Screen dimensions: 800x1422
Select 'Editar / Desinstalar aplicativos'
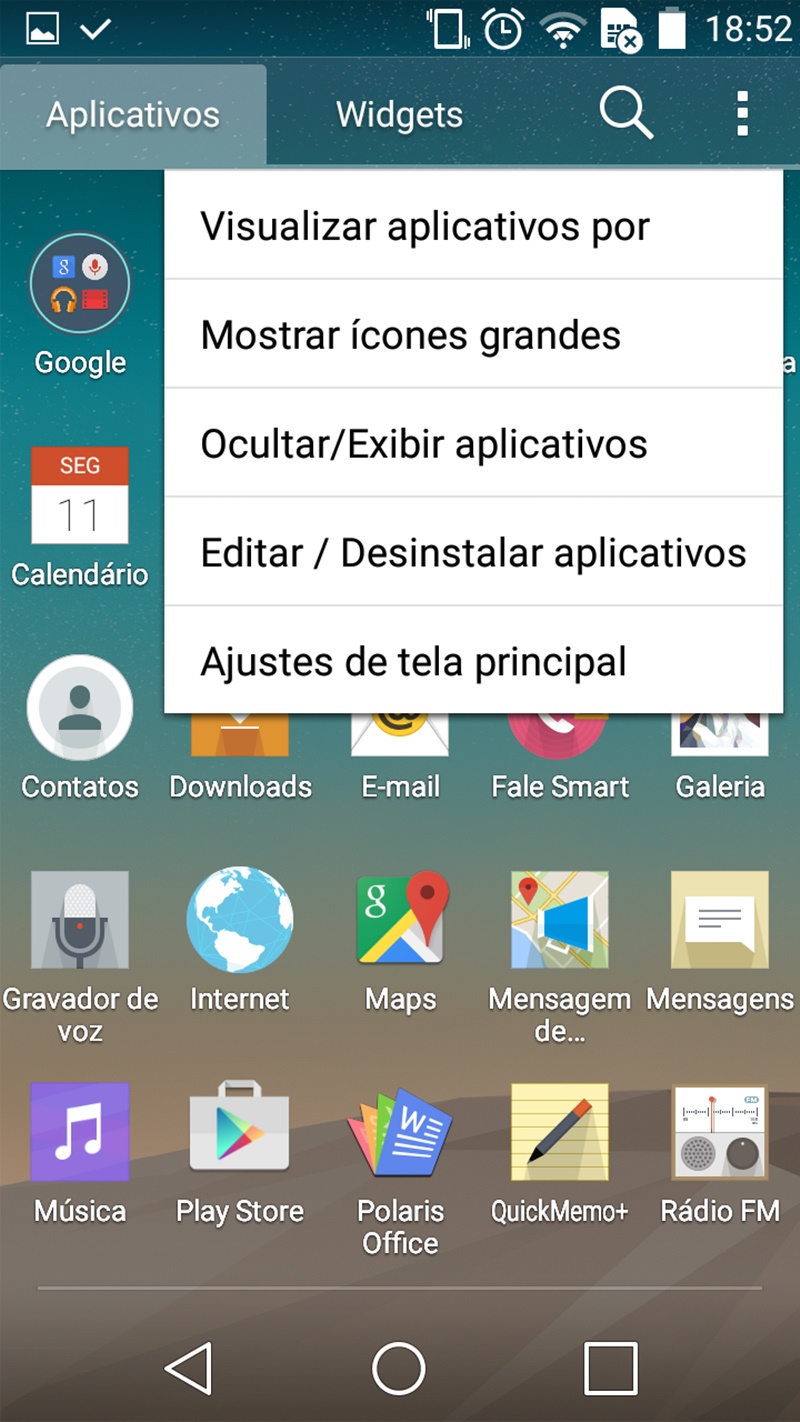[x=473, y=553]
